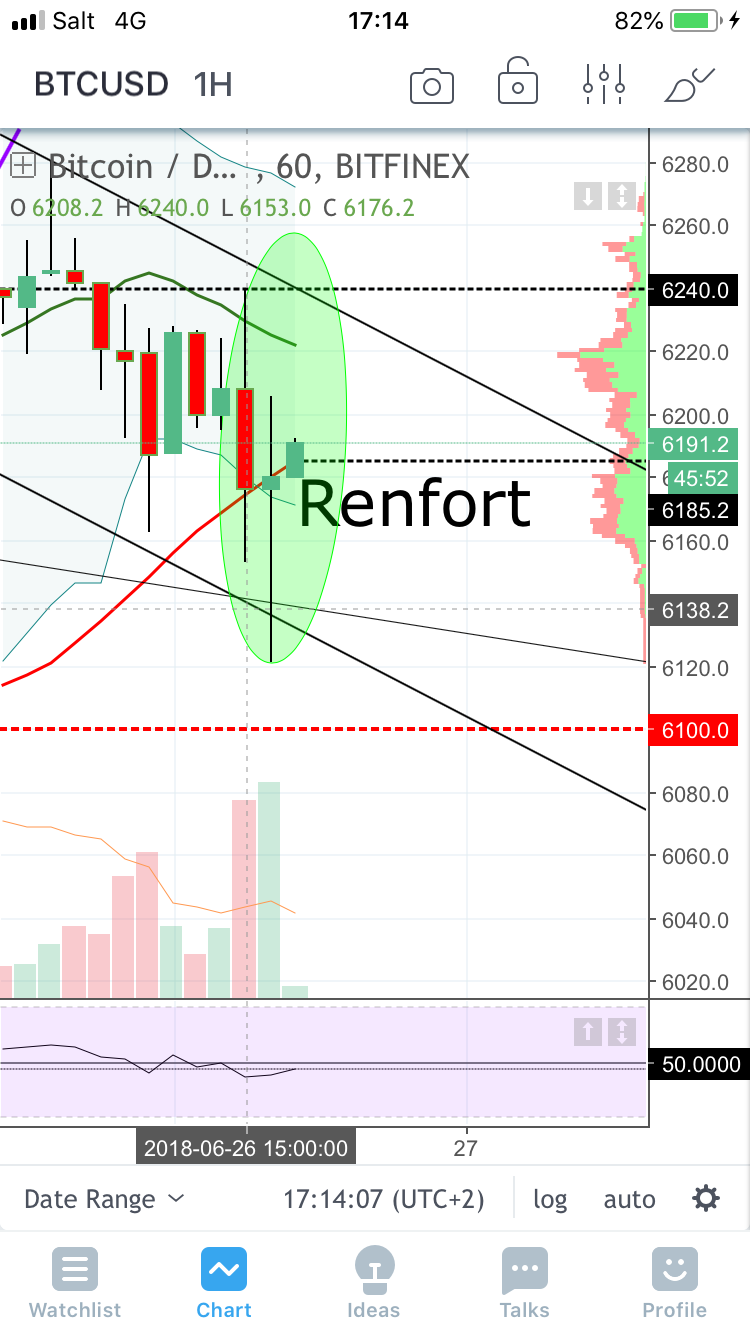Screen dimensions: 750x1334
Task: Open the indicator settings sliders icon
Action: coord(604,85)
